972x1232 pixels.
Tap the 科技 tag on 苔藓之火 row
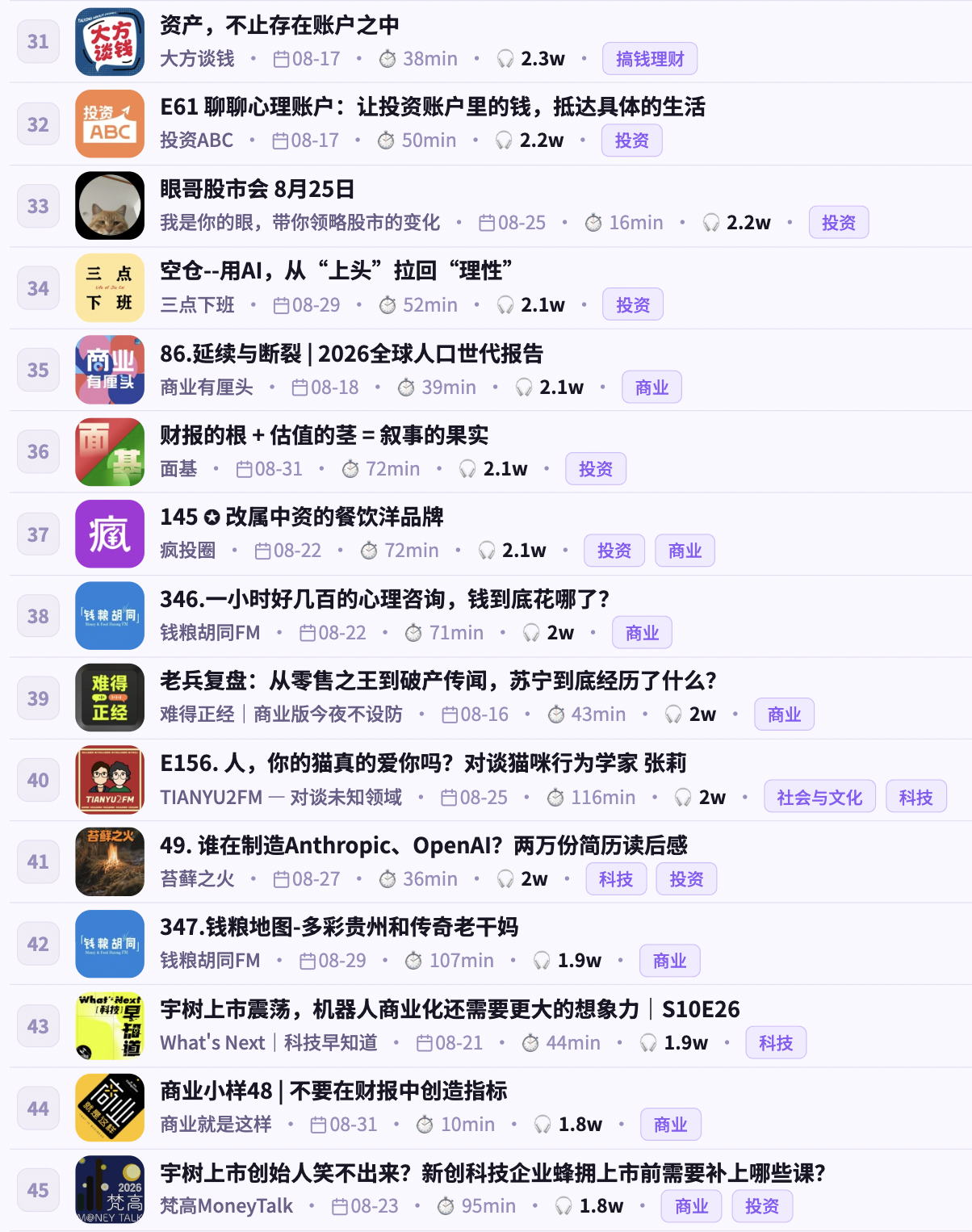coord(616,879)
